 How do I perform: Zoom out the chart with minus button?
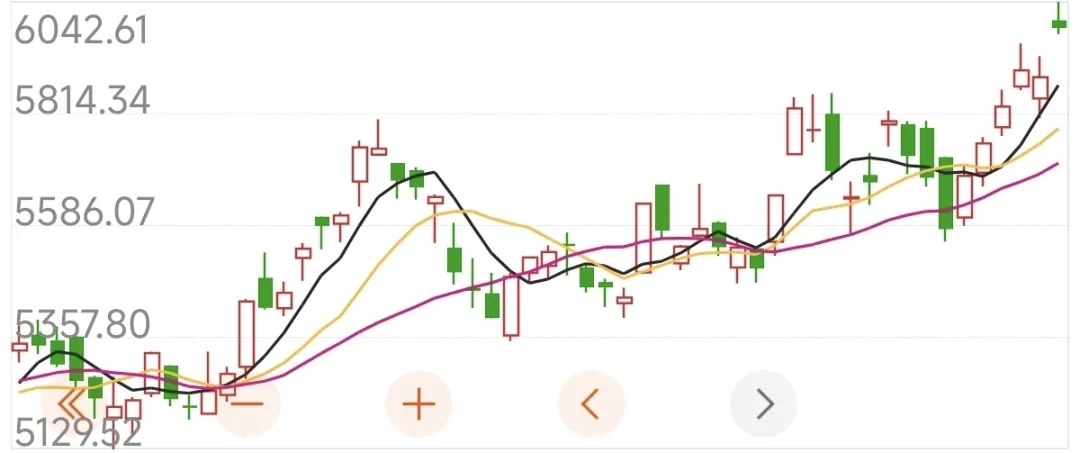247,404
